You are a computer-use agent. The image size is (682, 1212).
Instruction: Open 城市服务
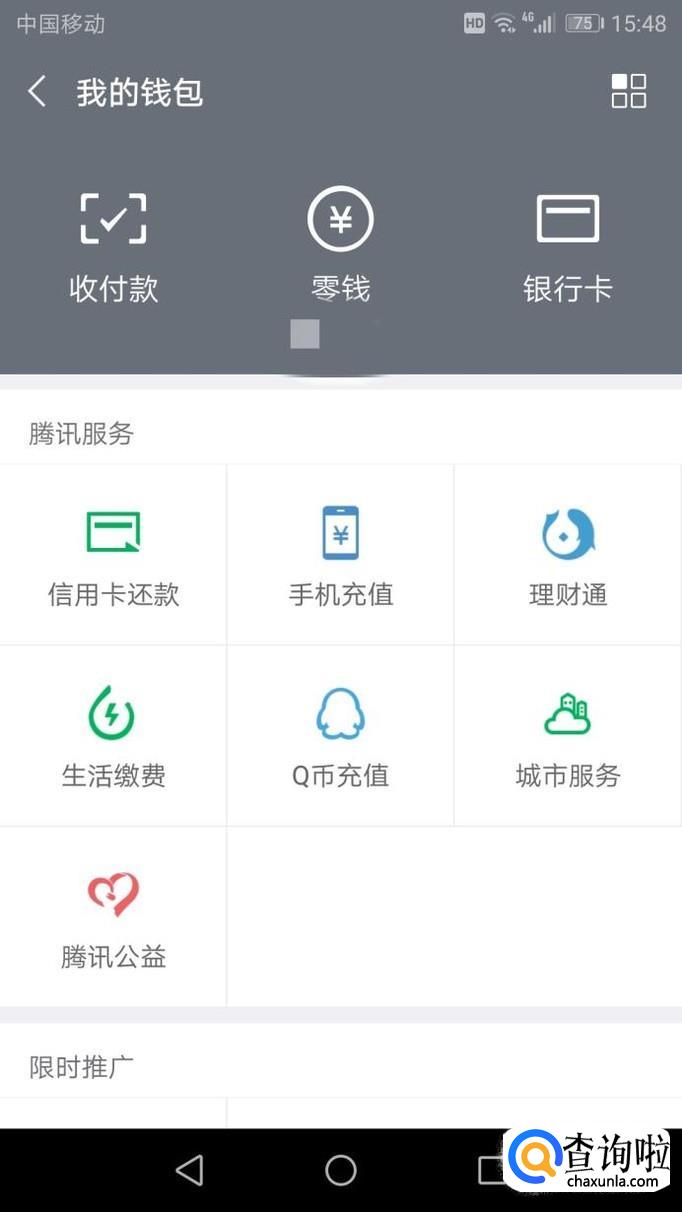pos(567,736)
